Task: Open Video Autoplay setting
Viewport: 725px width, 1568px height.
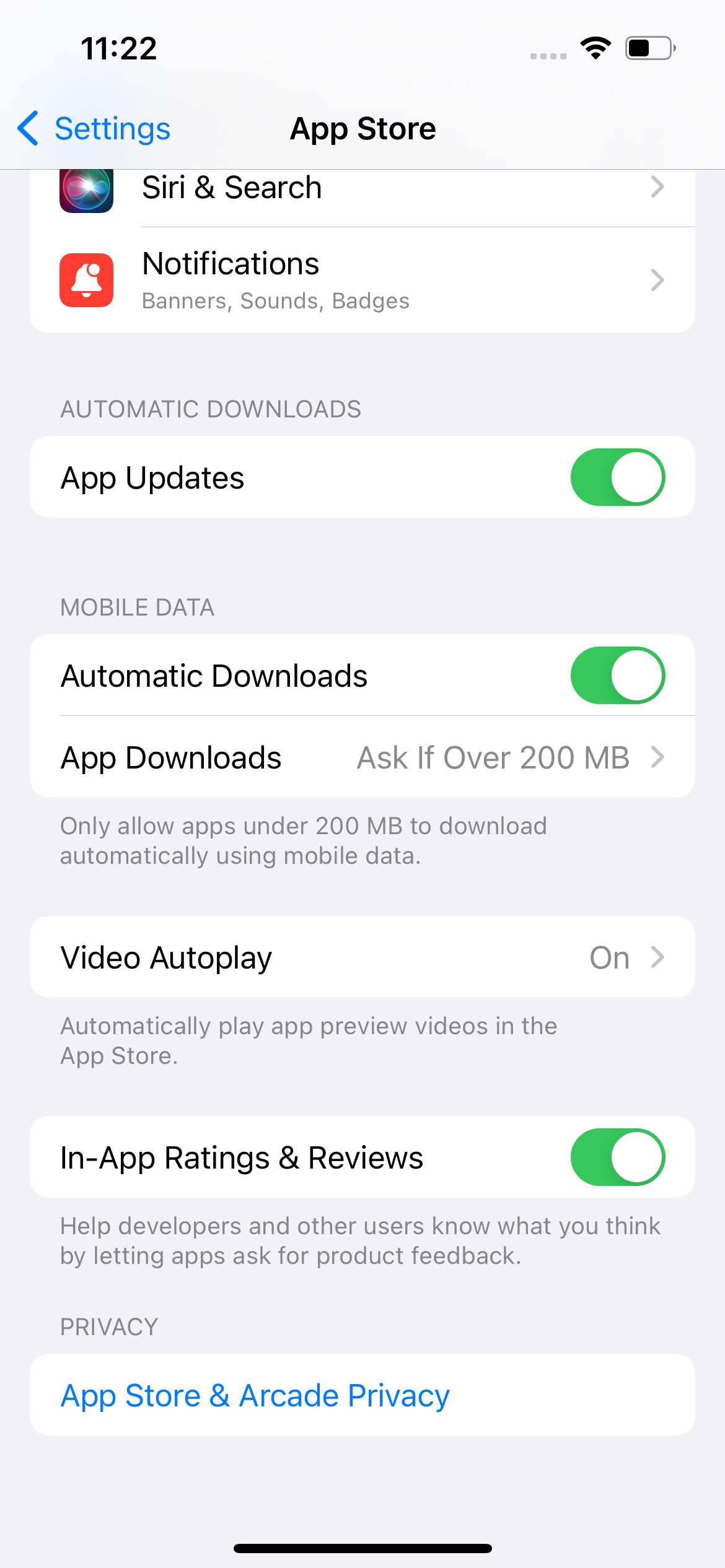Action: tap(362, 957)
